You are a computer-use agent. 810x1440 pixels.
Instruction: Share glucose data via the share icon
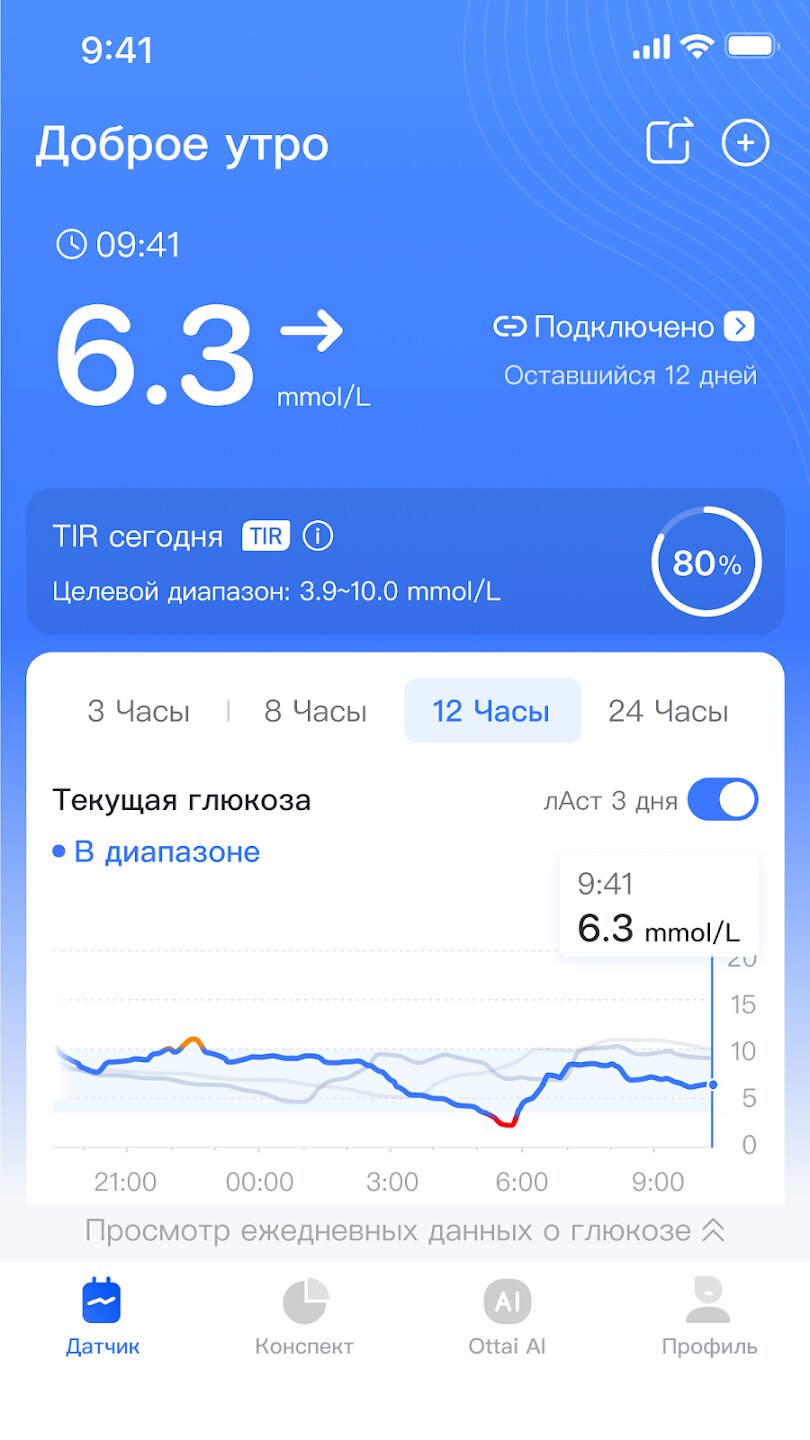(x=668, y=143)
